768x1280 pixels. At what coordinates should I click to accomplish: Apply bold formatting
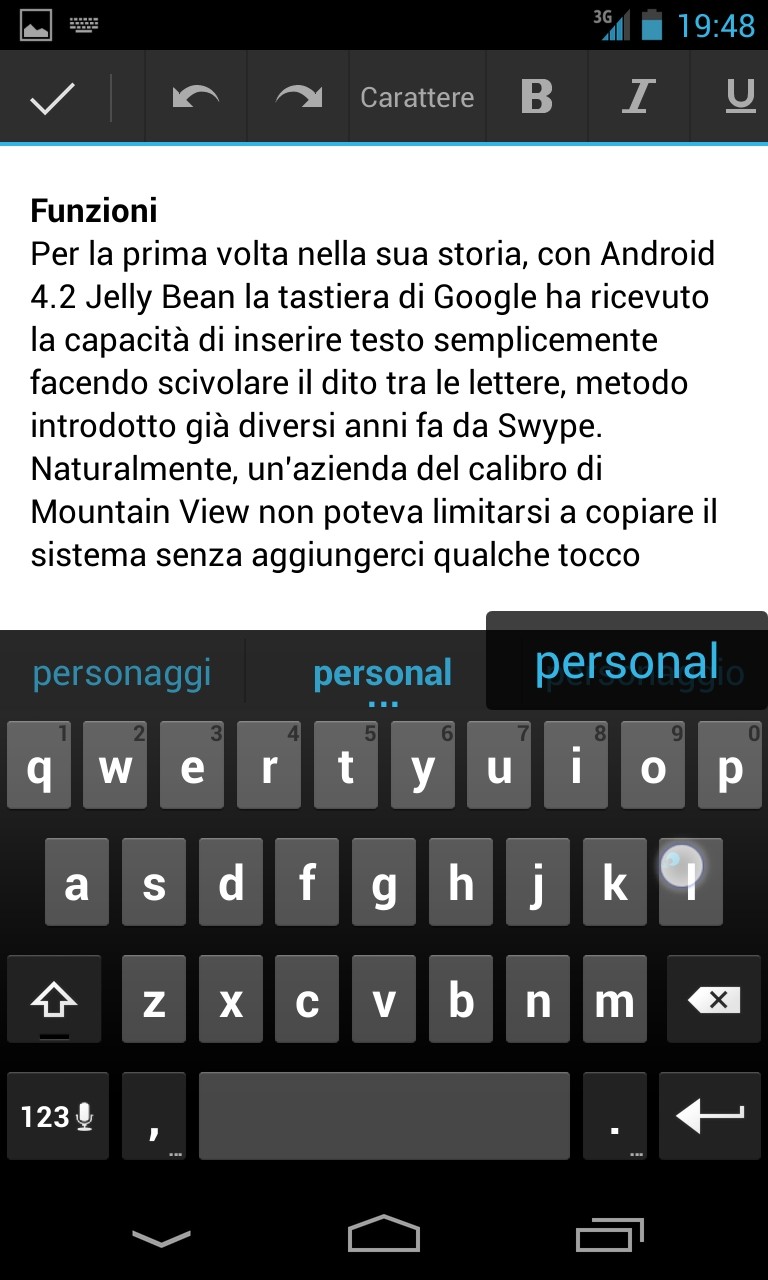point(537,98)
